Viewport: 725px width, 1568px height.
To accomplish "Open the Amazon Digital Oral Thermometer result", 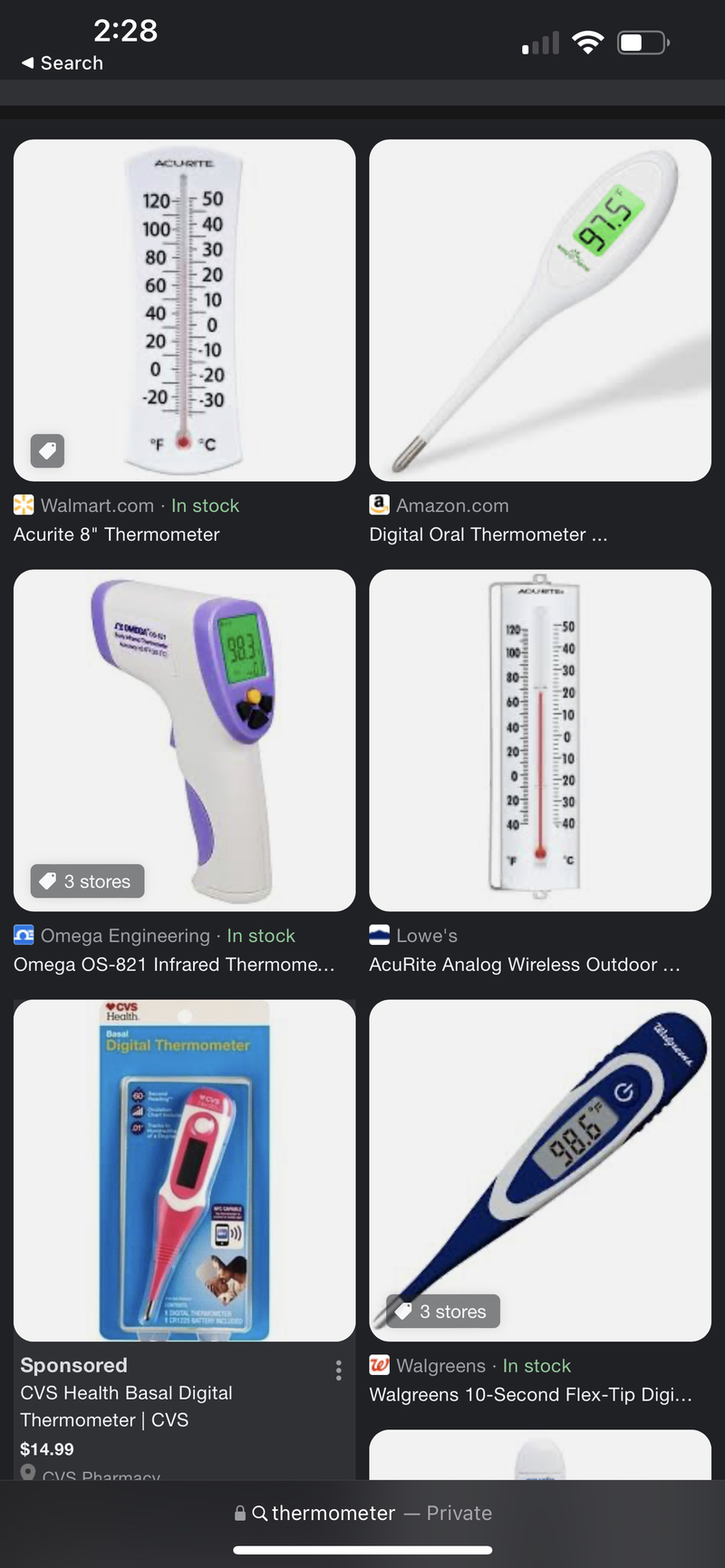I will pyautogui.click(x=539, y=310).
